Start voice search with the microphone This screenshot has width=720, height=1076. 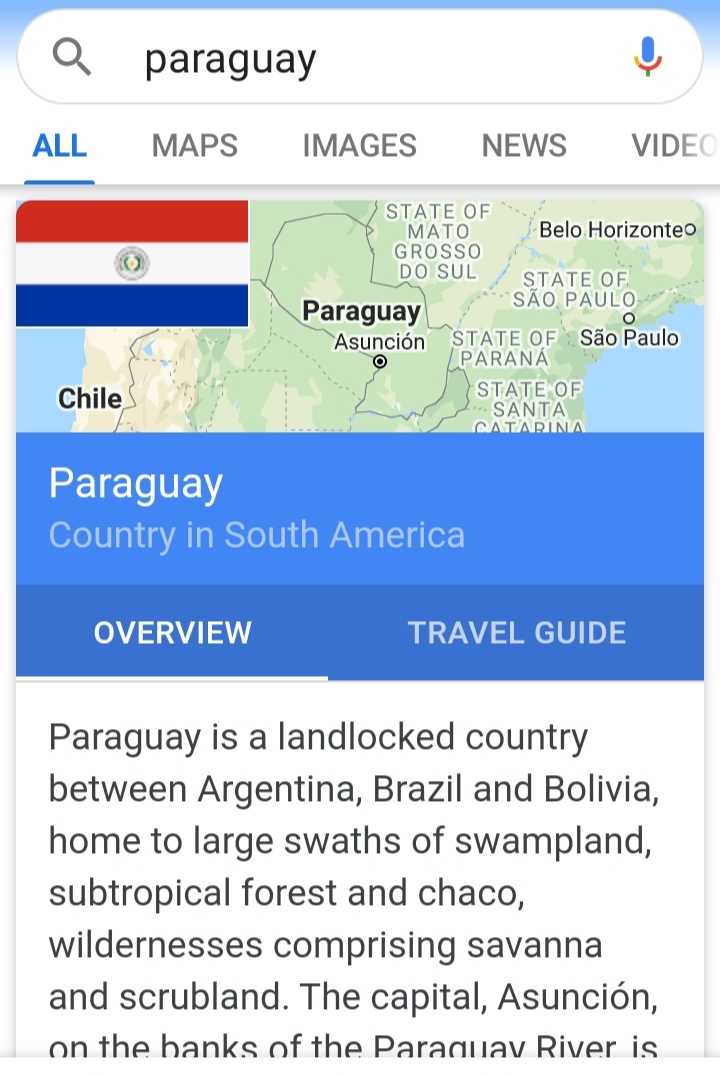648,57
